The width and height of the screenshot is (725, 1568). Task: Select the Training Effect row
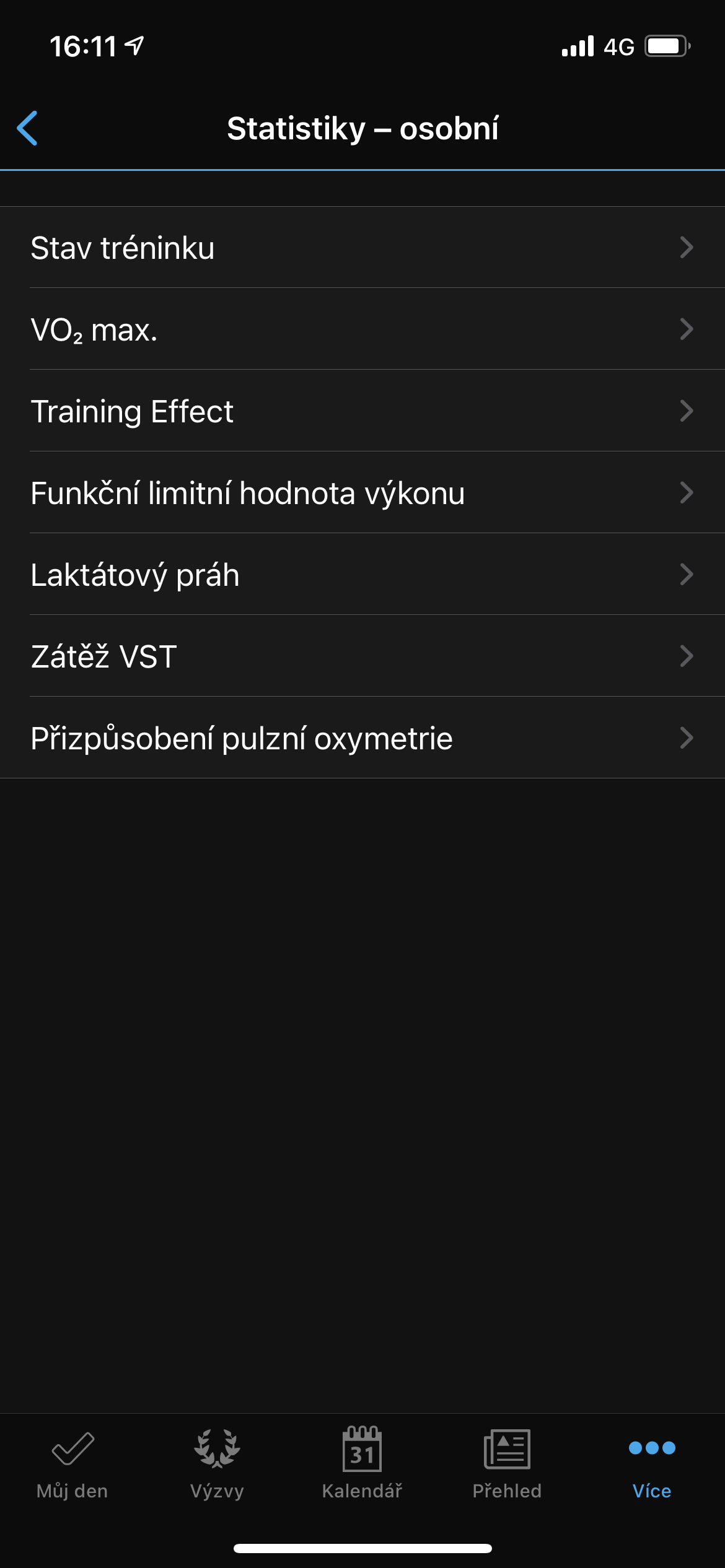pos(362,411)
